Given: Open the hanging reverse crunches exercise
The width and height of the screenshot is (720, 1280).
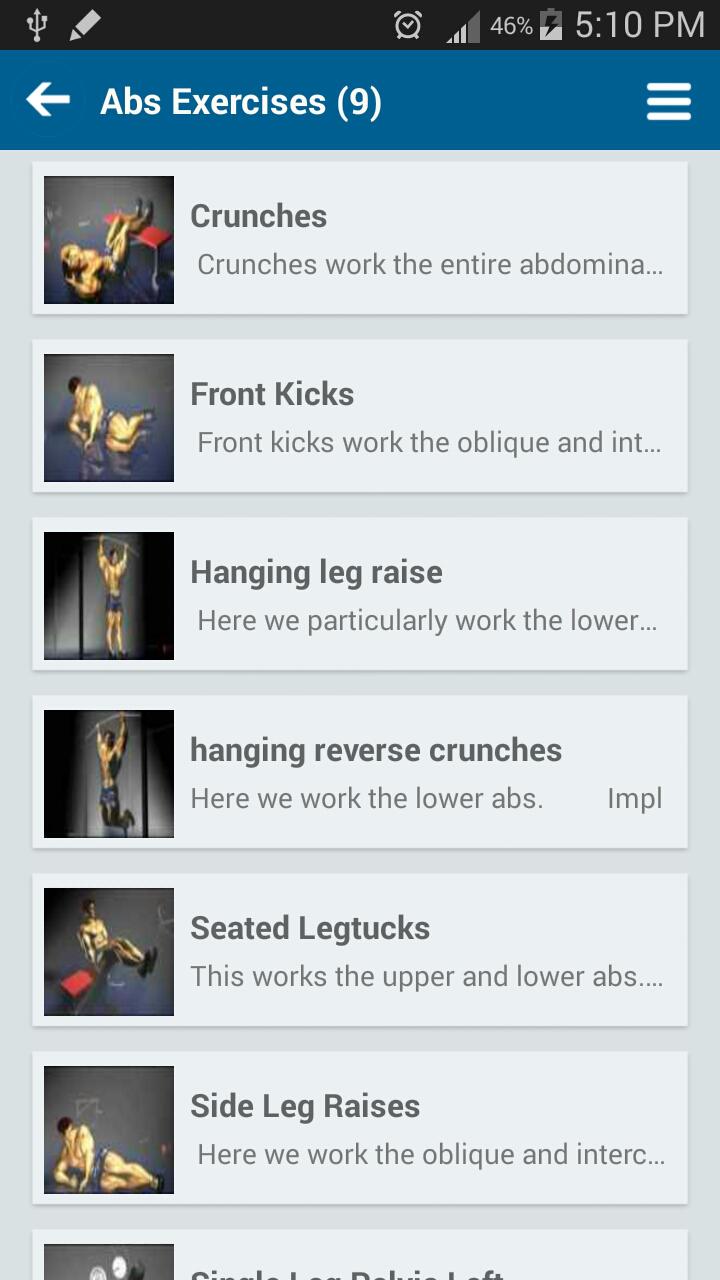Looking at the screenshot, I should click(360, 772).
